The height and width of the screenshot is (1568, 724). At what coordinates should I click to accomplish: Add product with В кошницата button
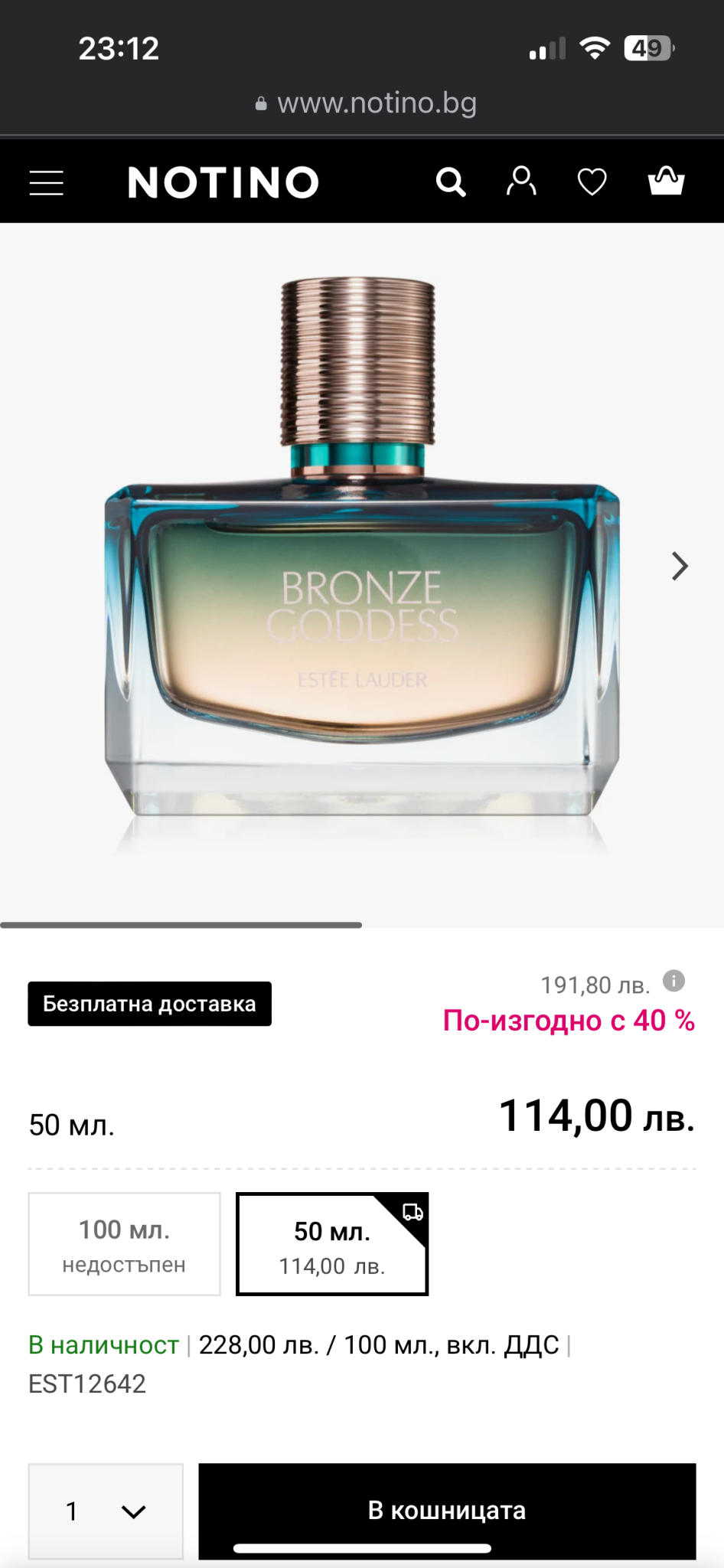coord(447,1509)
